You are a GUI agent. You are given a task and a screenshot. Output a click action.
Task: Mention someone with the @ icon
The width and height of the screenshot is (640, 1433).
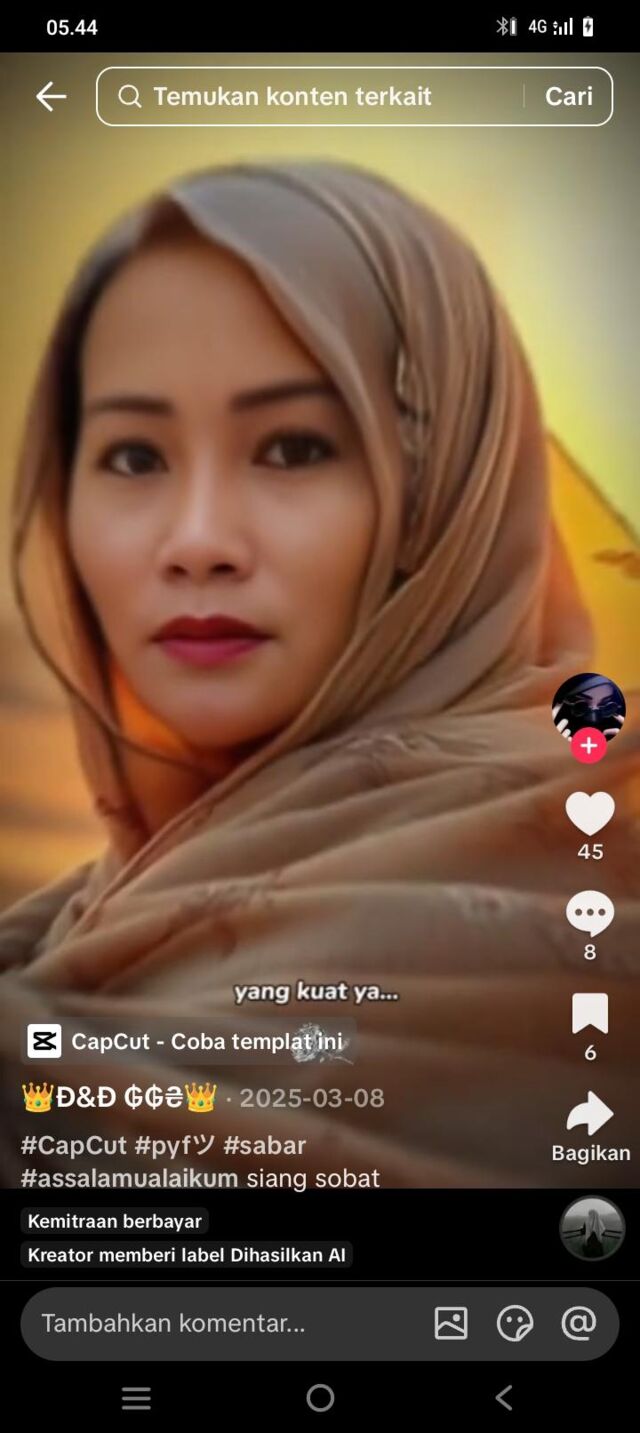pos(579,1323)
